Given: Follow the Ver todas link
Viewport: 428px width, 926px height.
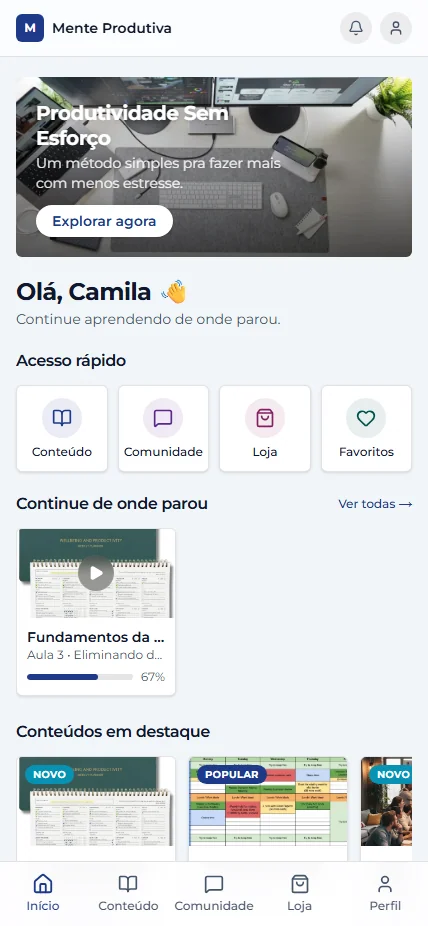Looking at the screenshot, I should click(x=375, y=504).
